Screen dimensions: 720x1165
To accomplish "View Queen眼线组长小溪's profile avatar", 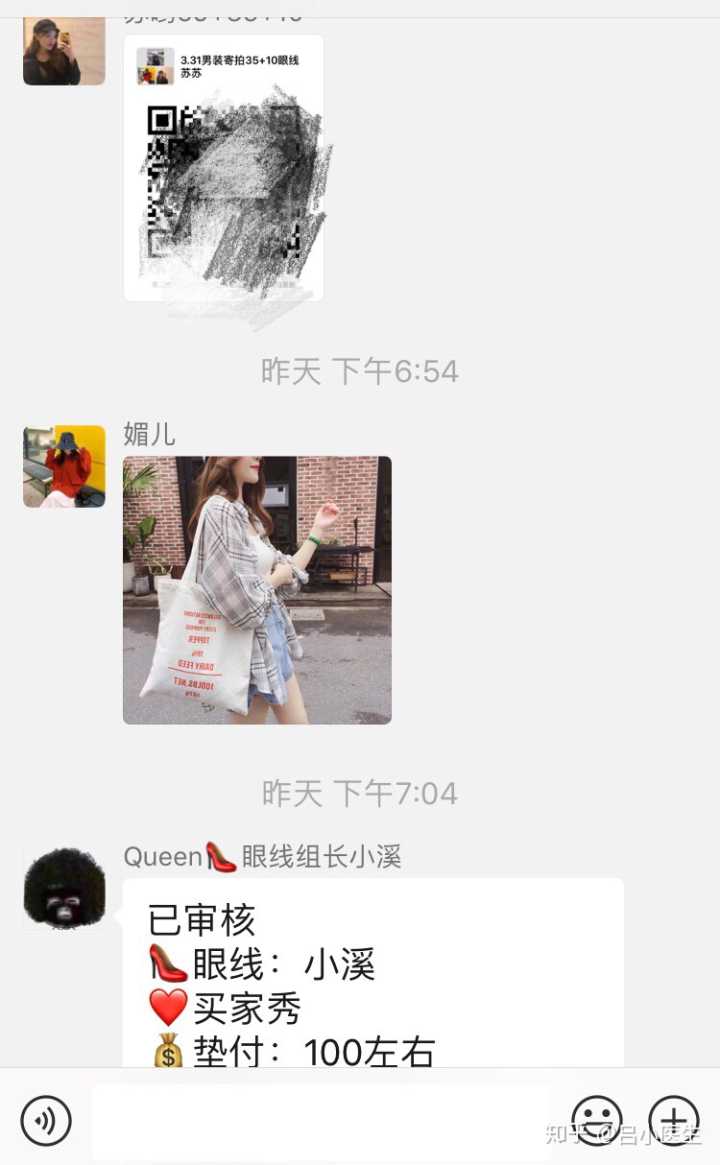I will point(64,889).
